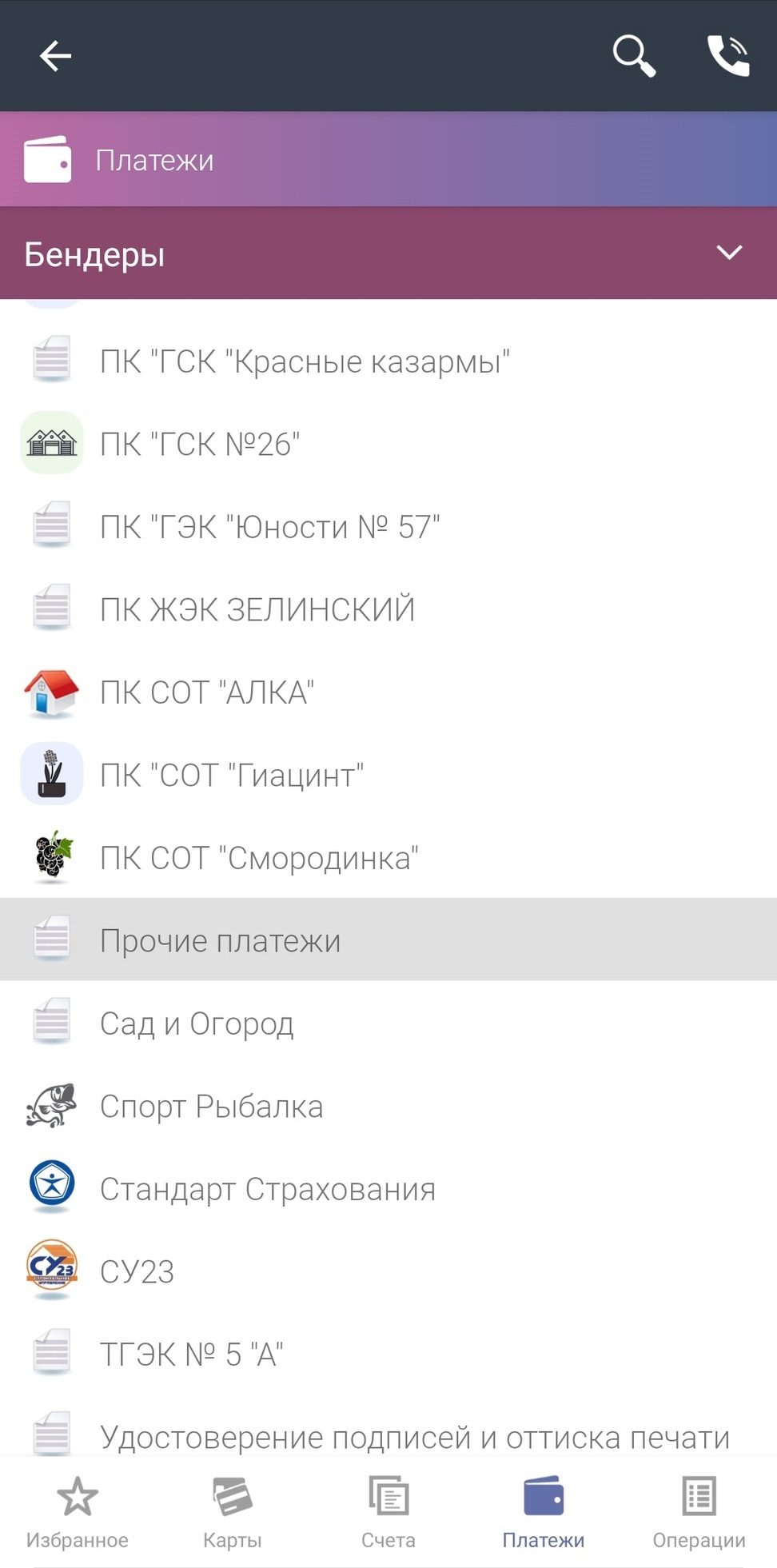Open ПК СОТ "Смородинка"
This screenshot has width=777, height=1568.
tap(259, 858)
